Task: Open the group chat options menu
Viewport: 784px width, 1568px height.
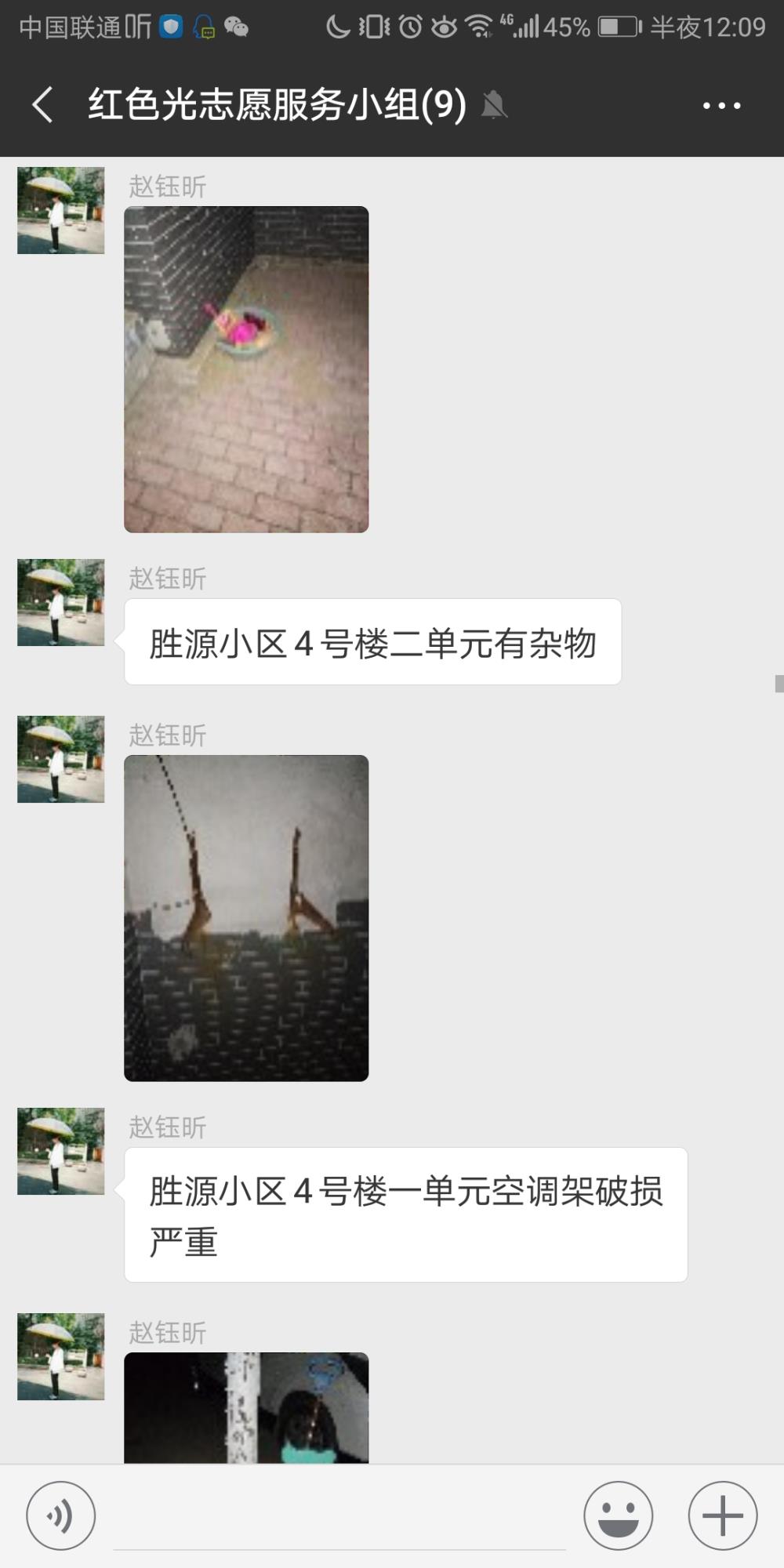Action: 721,105
